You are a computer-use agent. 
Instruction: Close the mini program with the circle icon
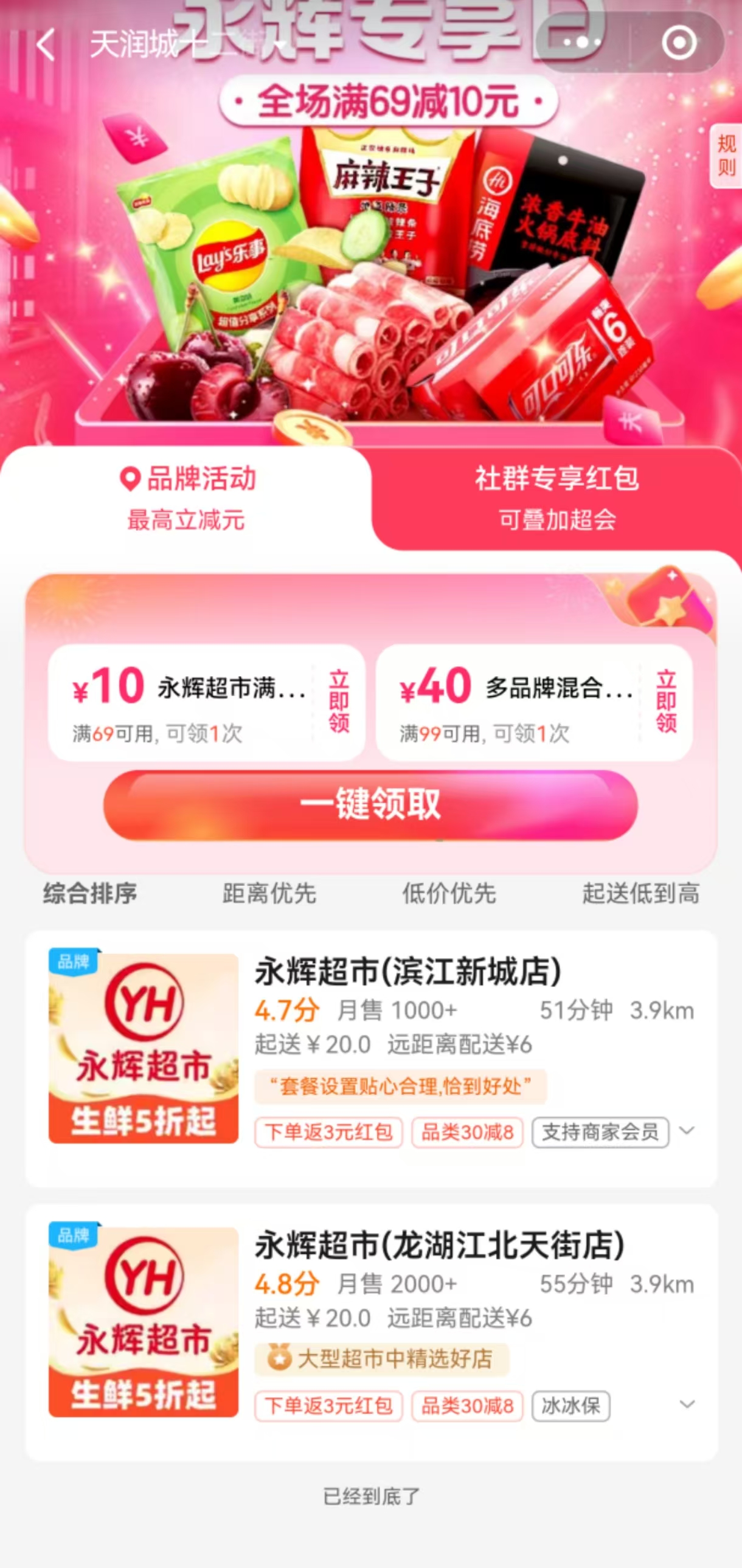tap(679, 43)
